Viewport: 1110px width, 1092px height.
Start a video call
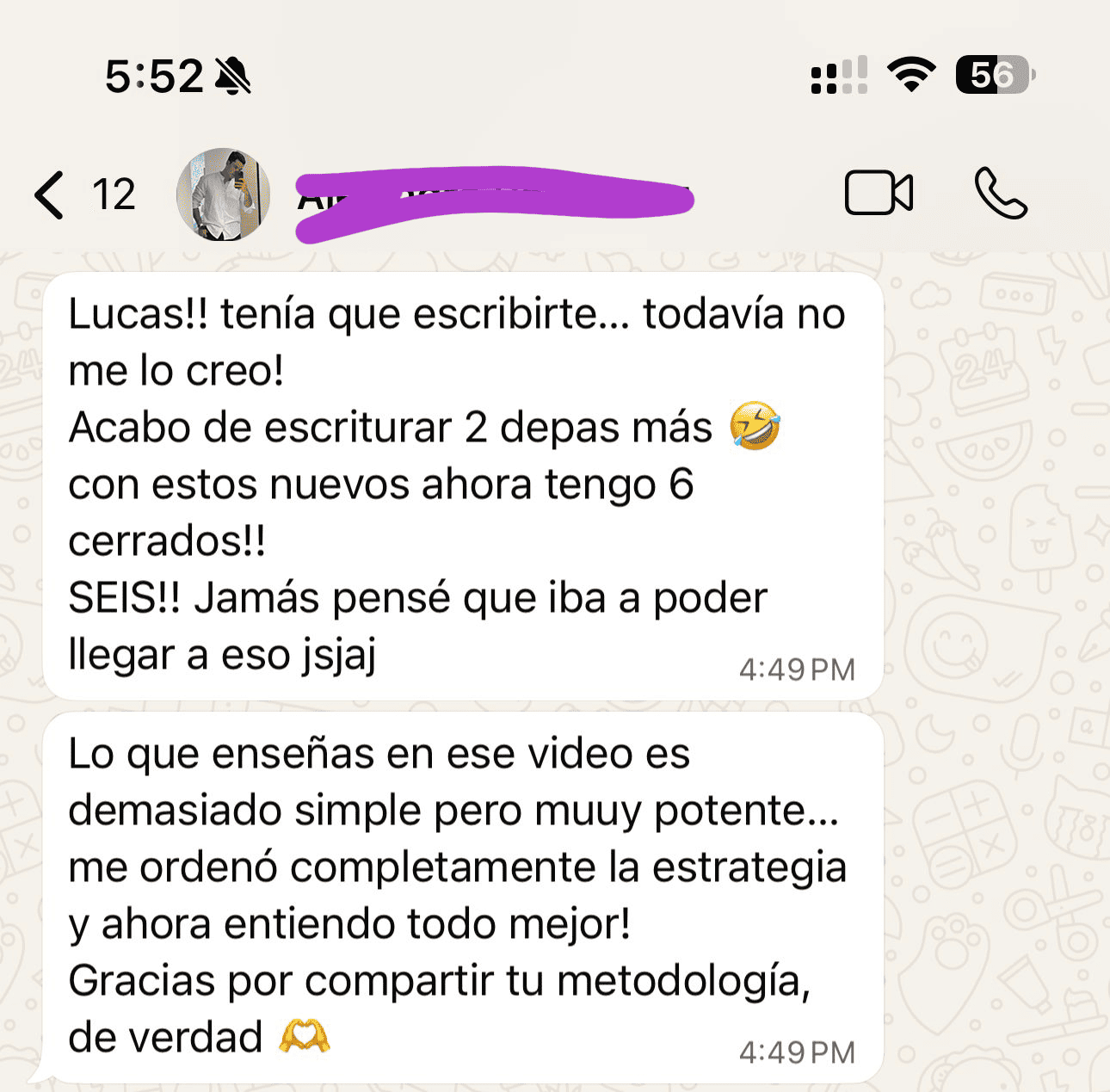(879, 193)
